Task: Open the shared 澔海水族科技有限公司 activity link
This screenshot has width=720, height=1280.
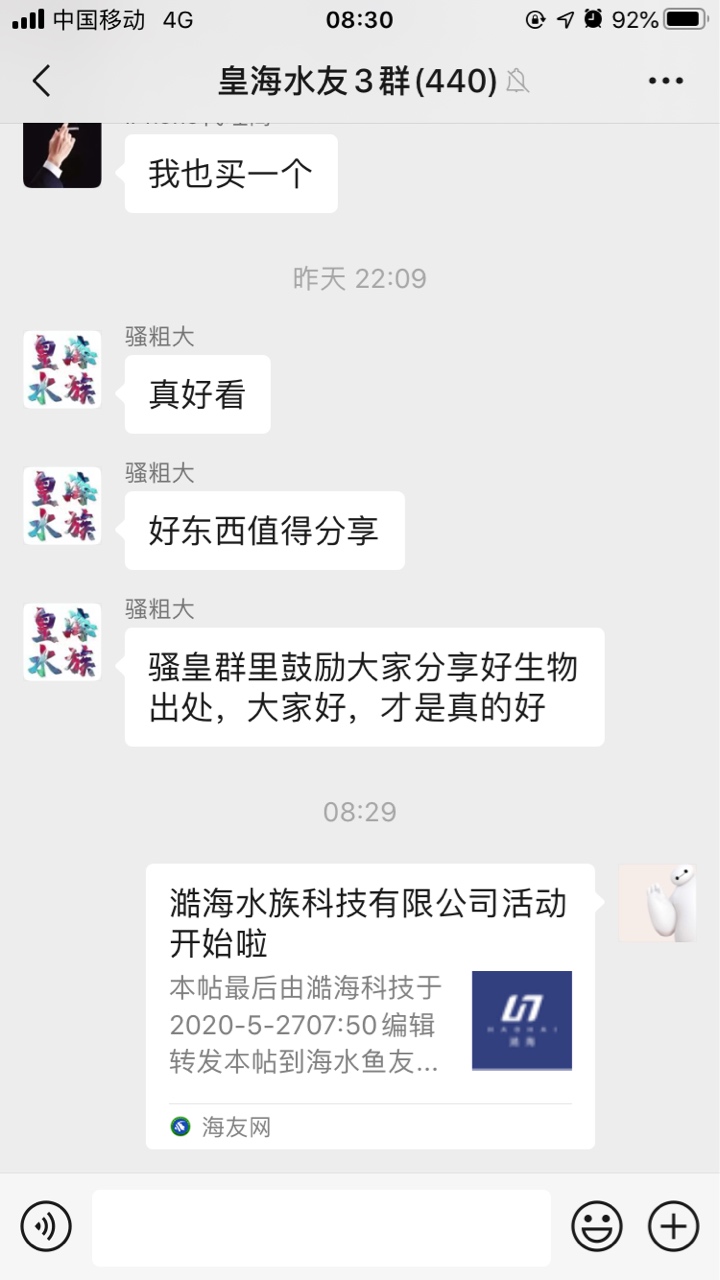Action: [x=370, y=1005]
